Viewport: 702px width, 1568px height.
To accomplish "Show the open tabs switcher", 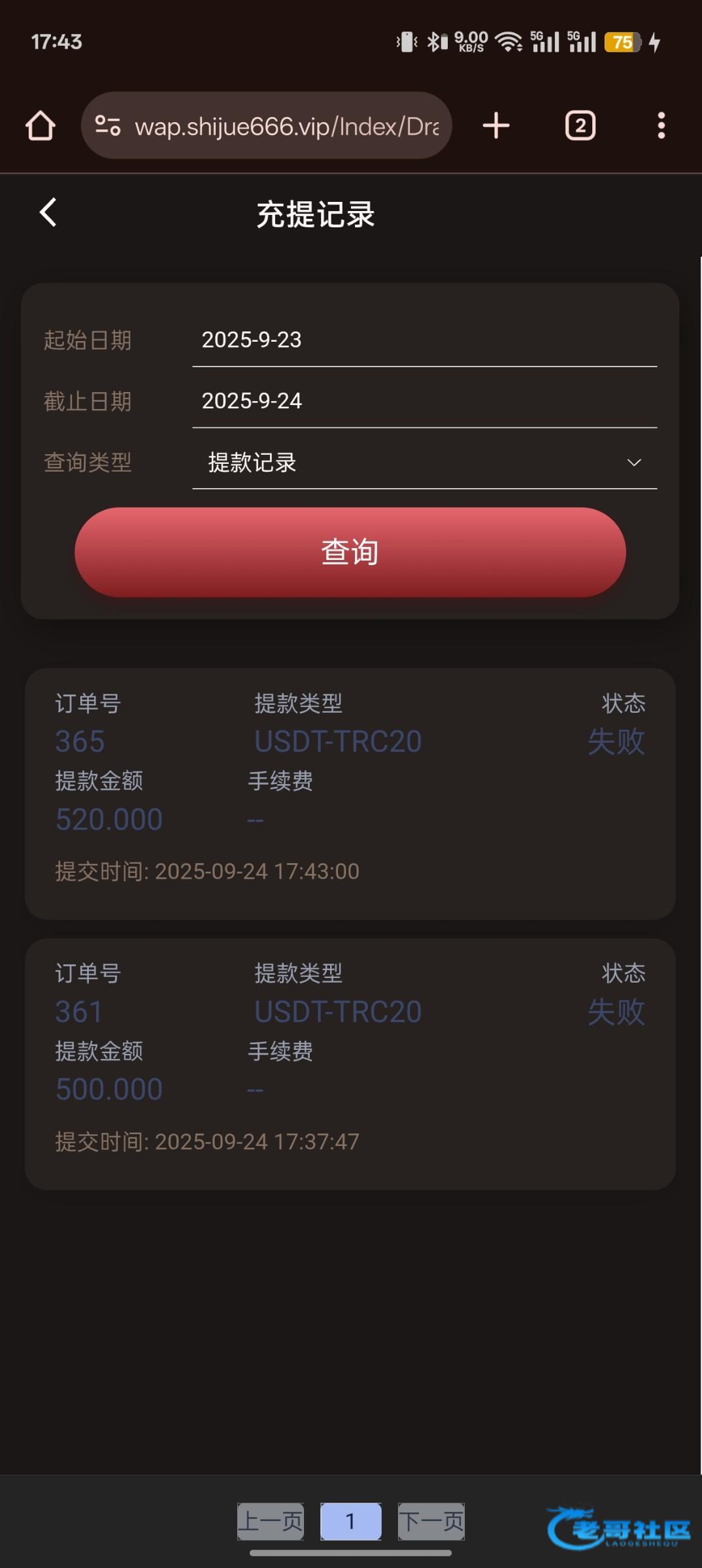I will [580, 125].
